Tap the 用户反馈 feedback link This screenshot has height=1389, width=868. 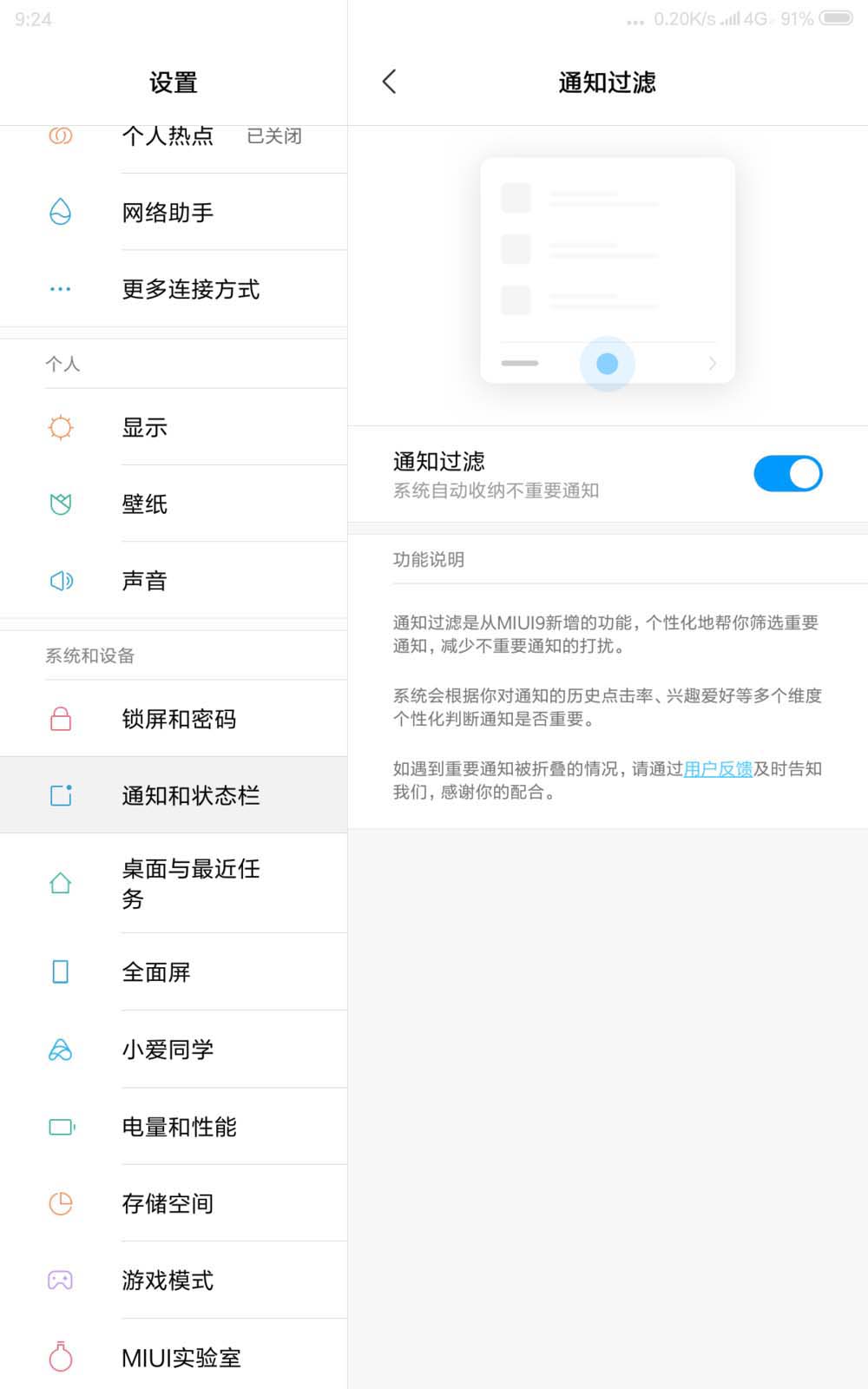[718, 769]
